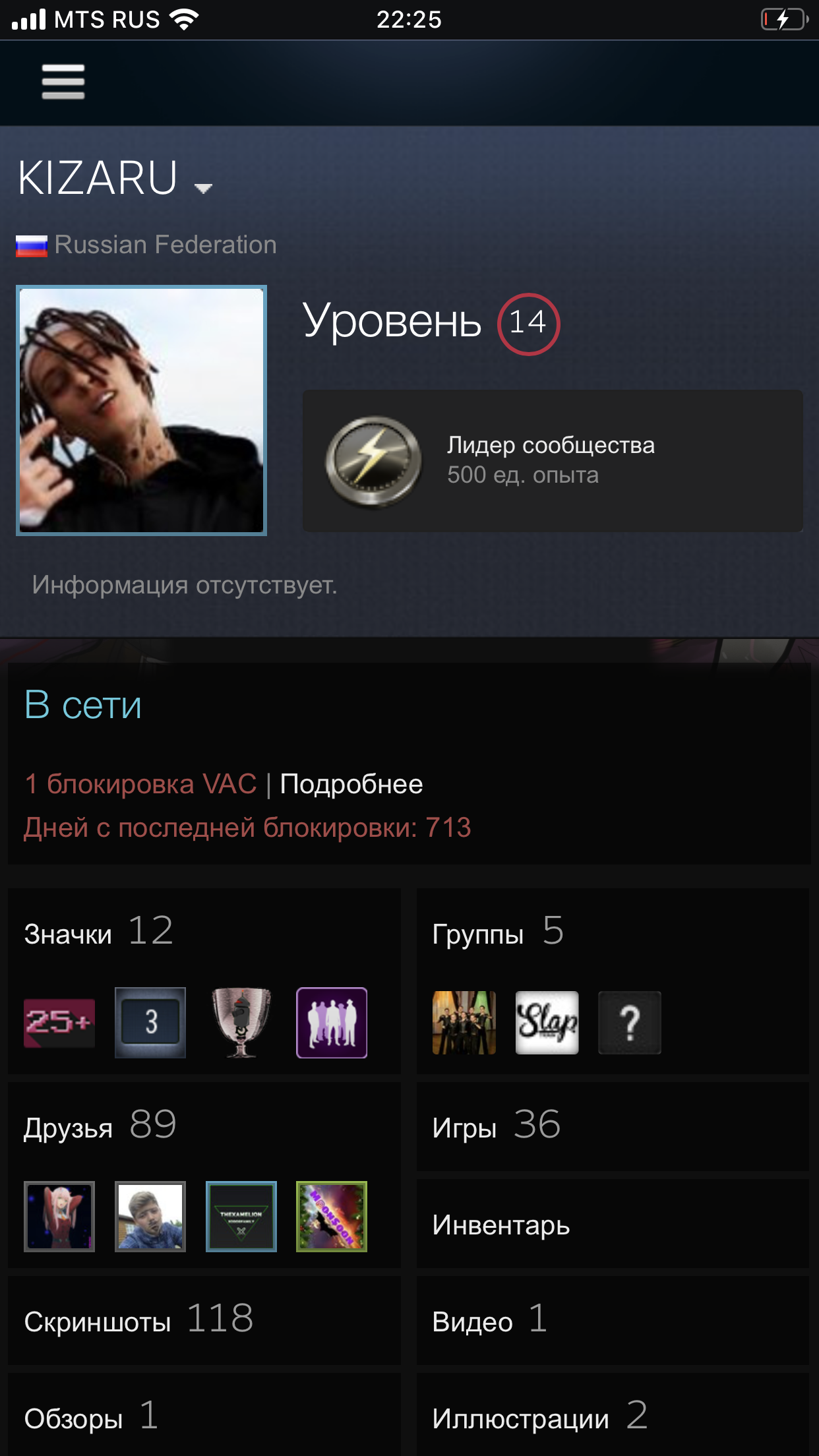
Task: Tap Подробнее about the VAC ban
Action: pyautogui.click(x=351, y=784)
